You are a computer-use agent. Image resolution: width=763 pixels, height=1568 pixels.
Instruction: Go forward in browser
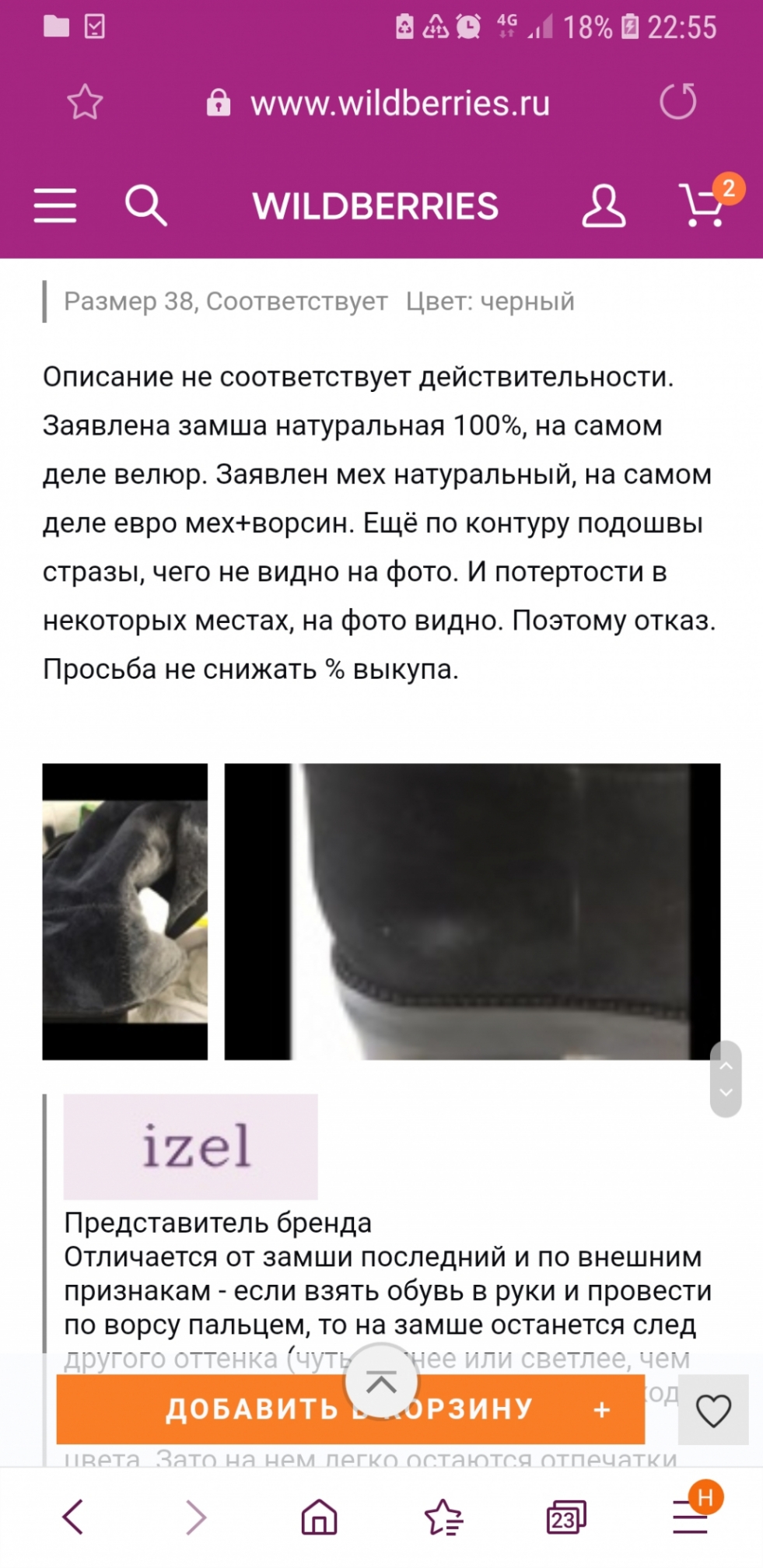click(x=195, y=1517)
